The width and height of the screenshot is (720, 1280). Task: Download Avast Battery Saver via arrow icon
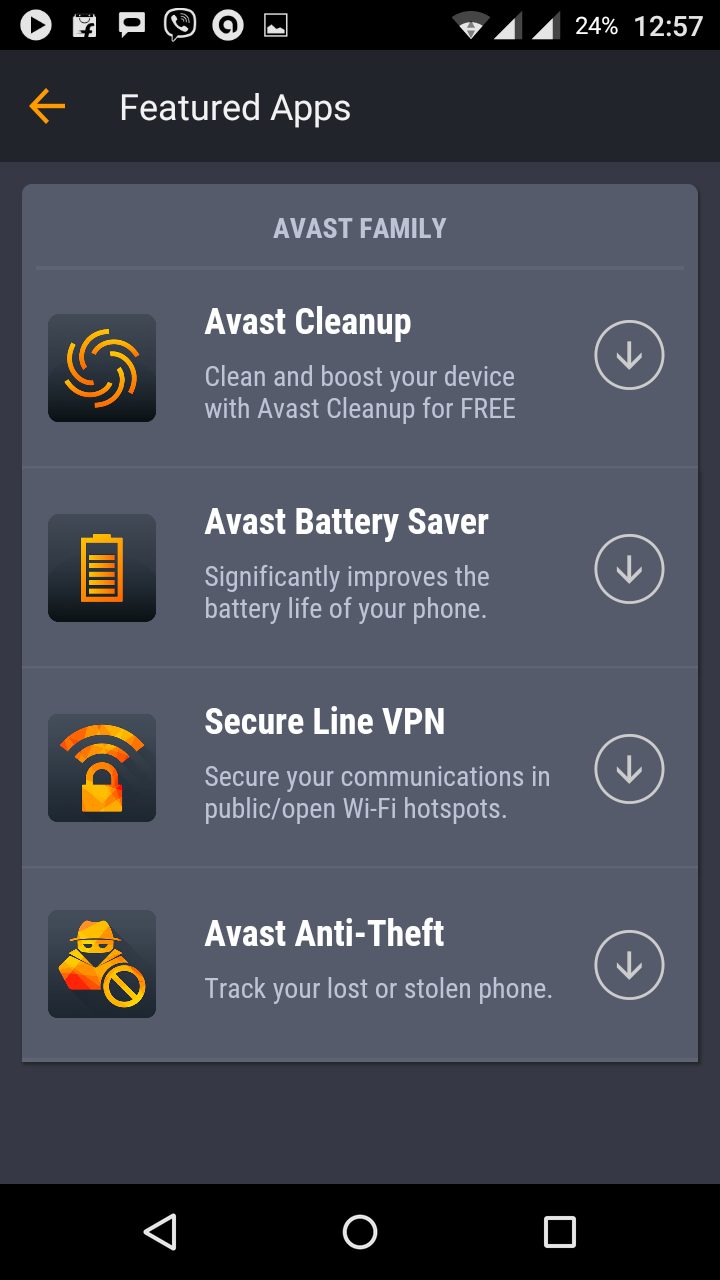[x=629, y=569]
